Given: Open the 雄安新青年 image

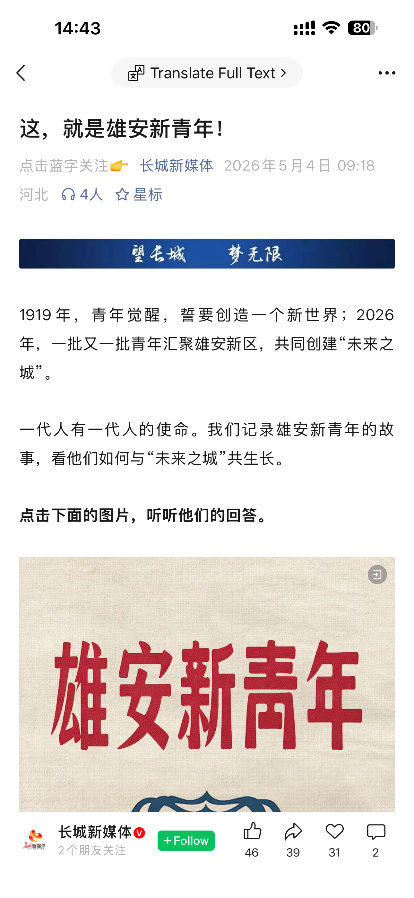Looking at the screenshot, I should (x=207, y=684).
